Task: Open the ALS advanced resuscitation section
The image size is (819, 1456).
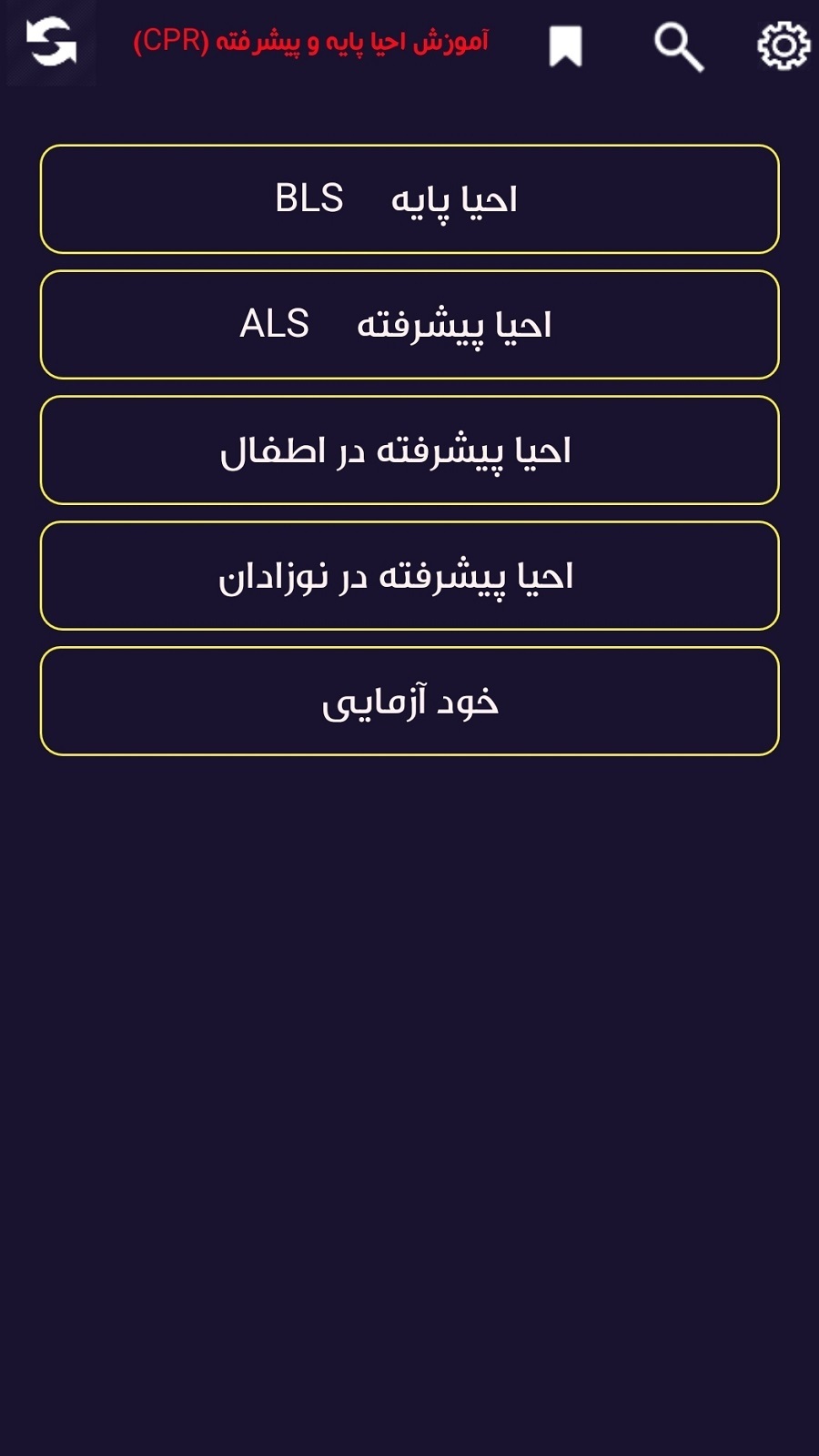Action: (409, 325)
